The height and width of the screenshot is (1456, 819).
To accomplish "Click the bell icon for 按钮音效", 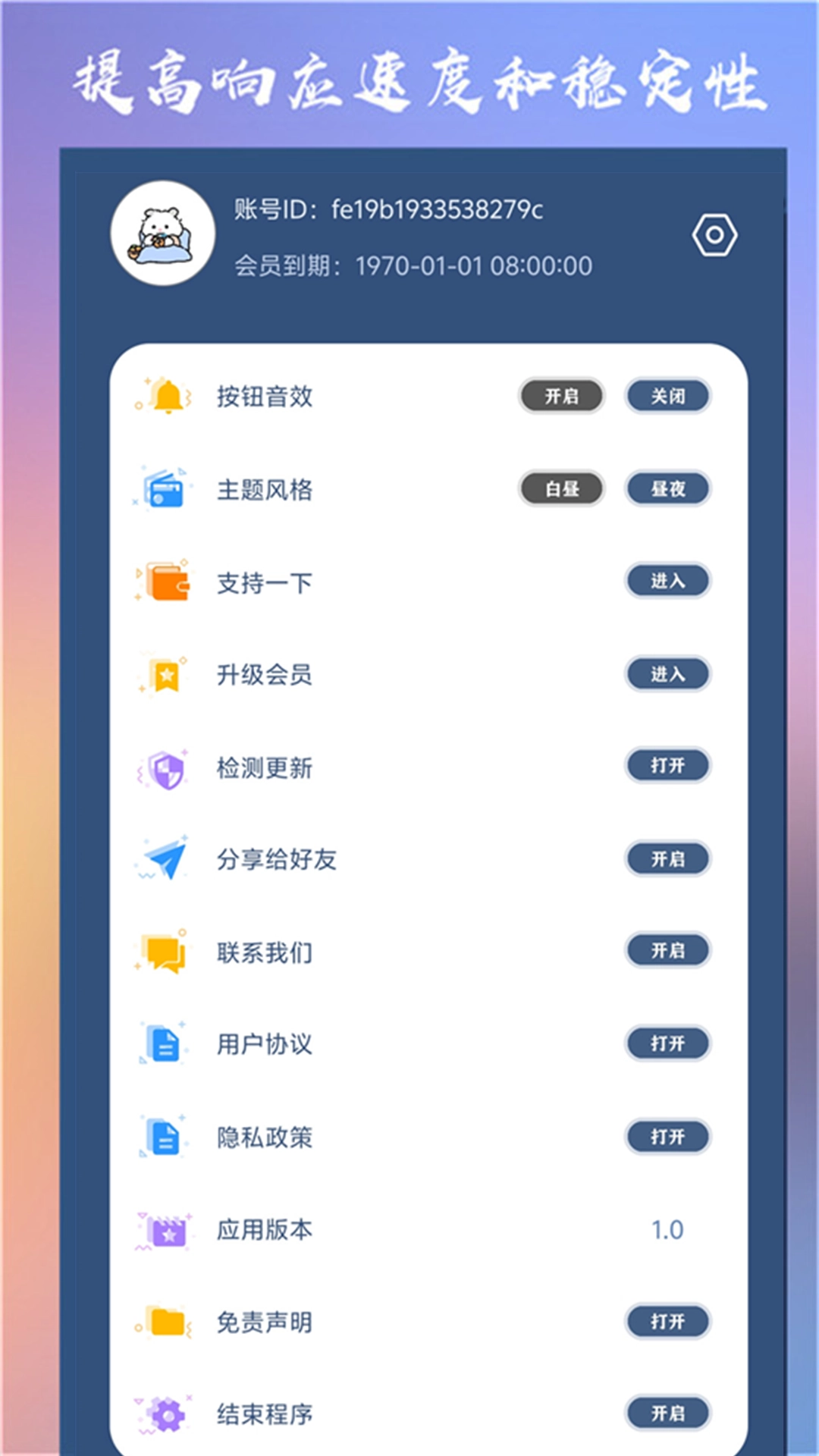I will pos(167,397).
